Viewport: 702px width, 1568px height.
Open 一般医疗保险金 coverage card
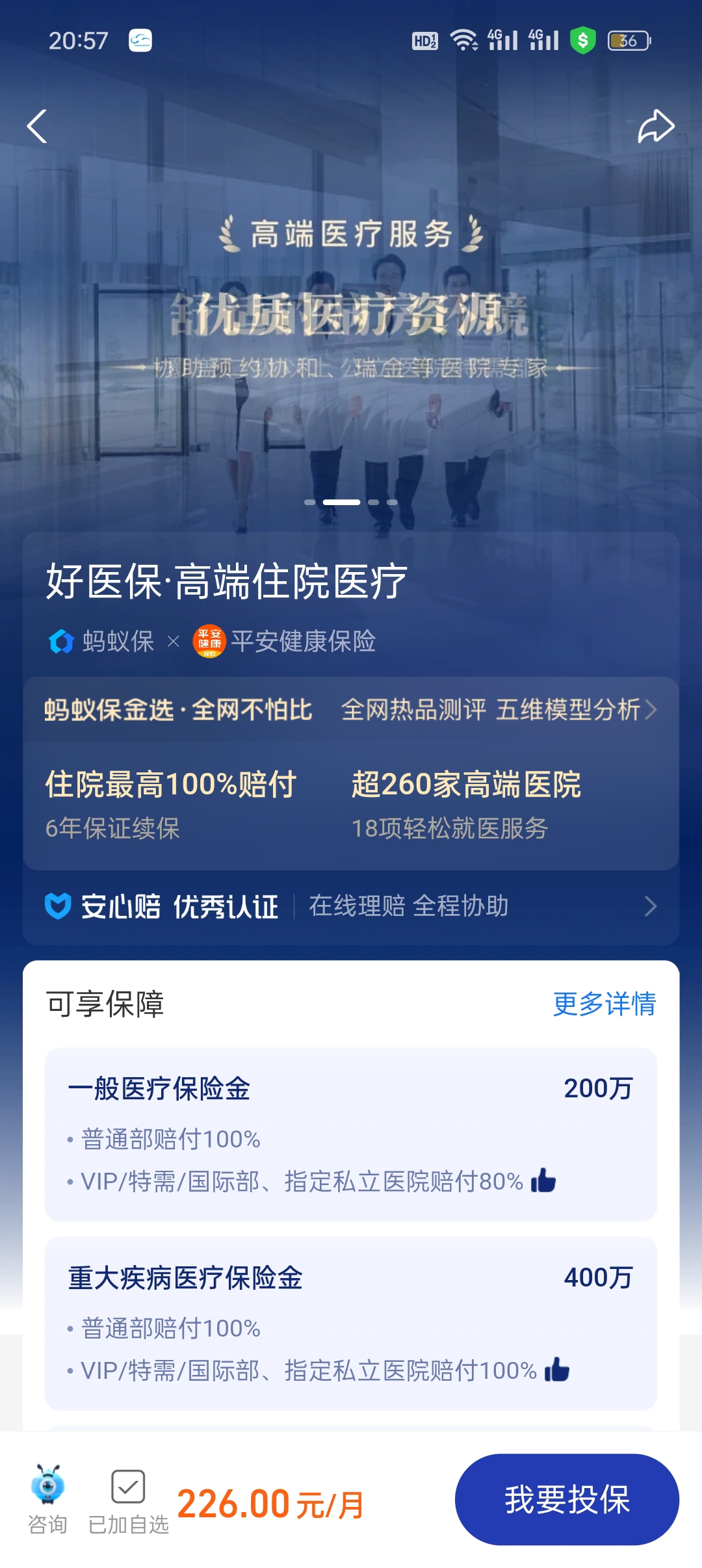[351, 1134]
